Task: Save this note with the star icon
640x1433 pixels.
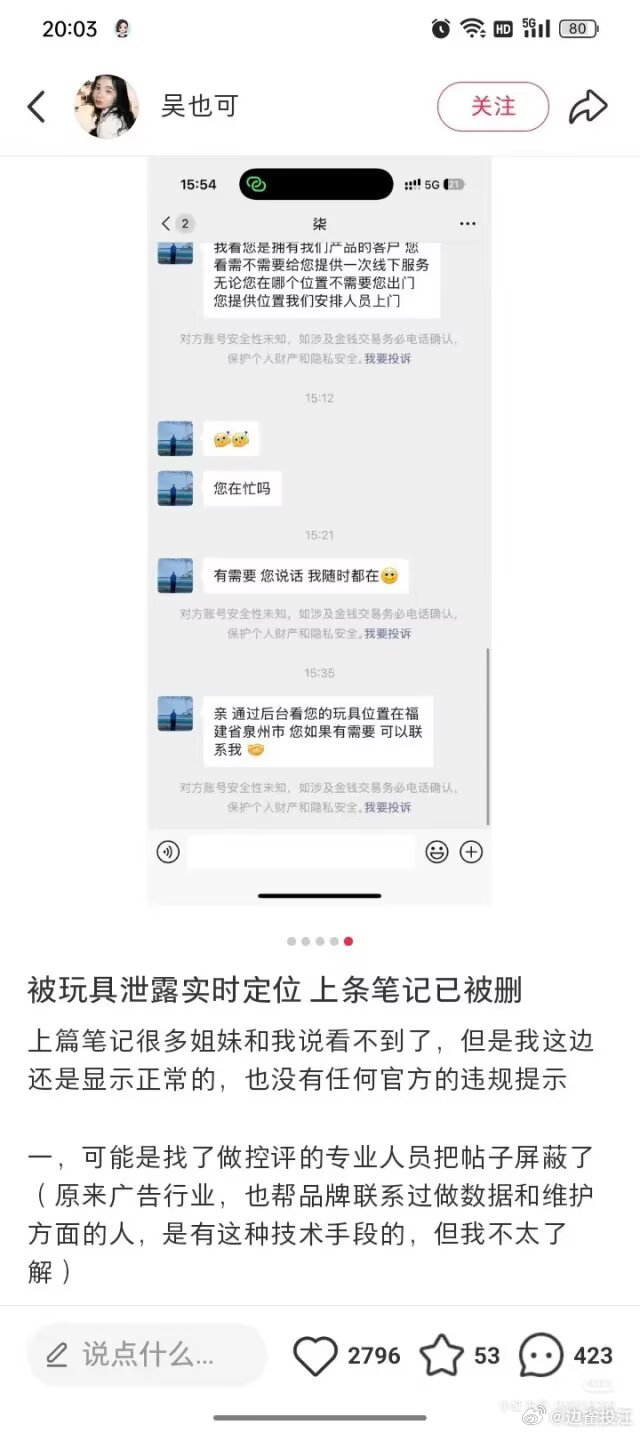Action: coord(440,1356)
